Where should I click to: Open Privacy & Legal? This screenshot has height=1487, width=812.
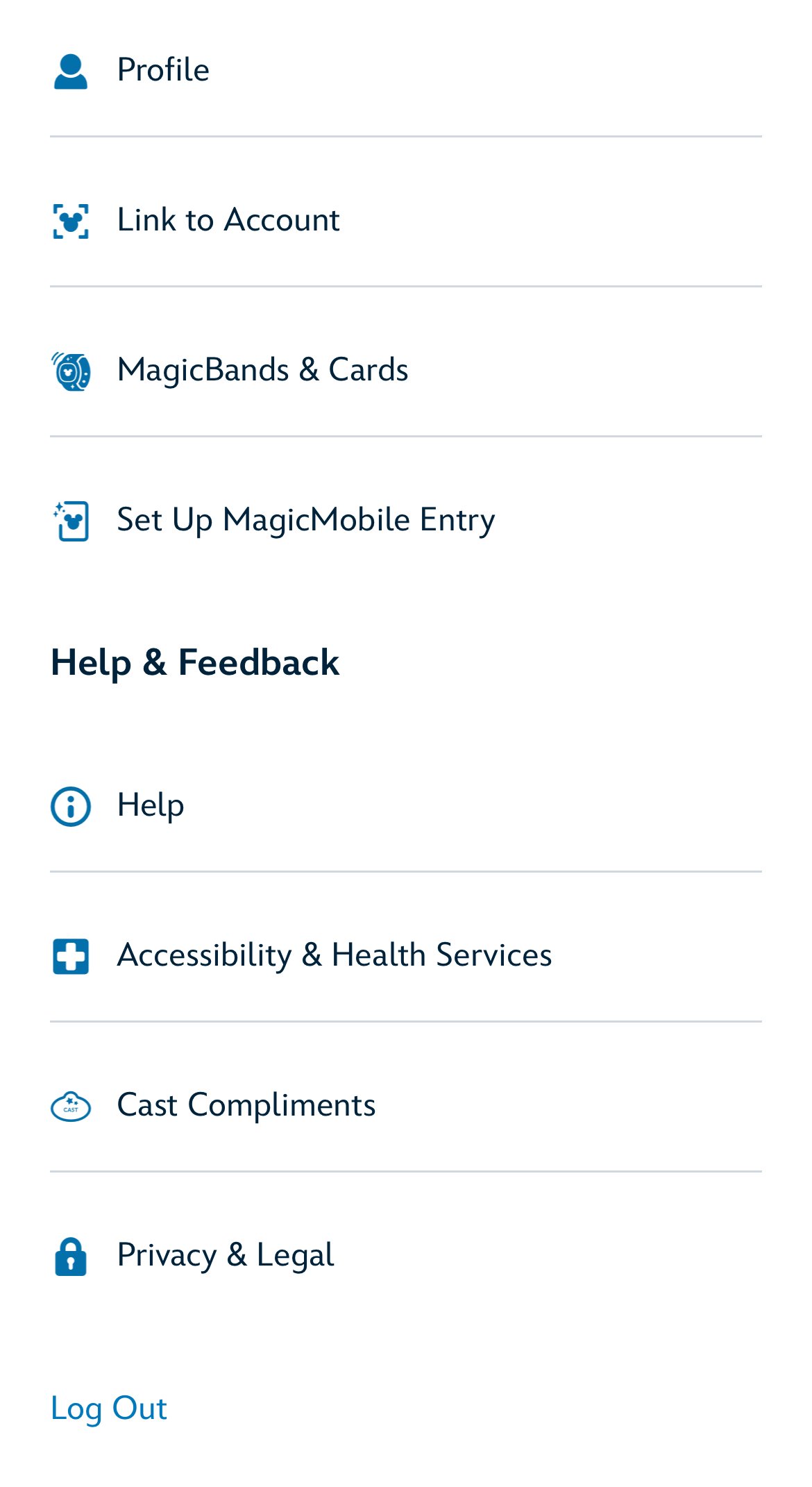[406, 1256]
